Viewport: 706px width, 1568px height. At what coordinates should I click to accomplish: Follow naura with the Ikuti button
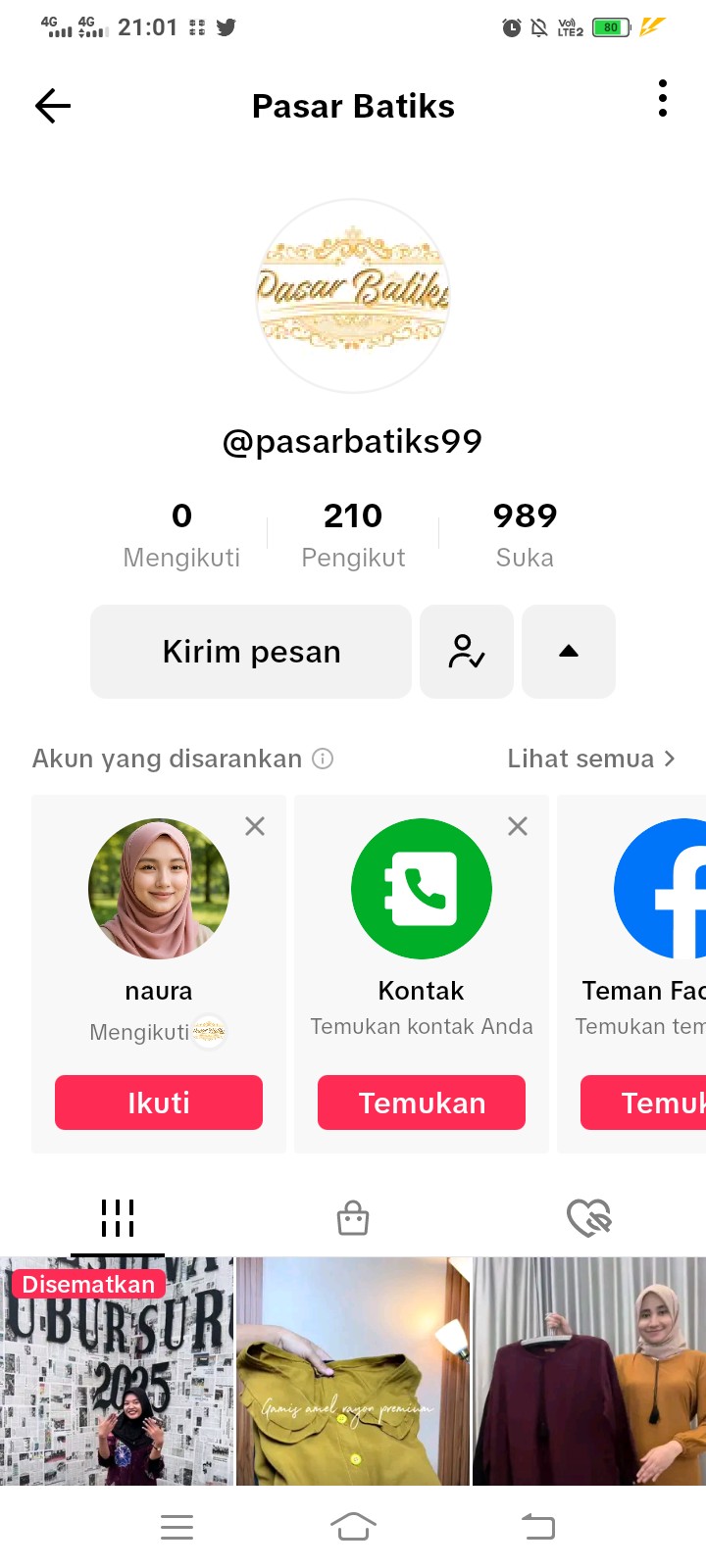tap(159, 1102)
